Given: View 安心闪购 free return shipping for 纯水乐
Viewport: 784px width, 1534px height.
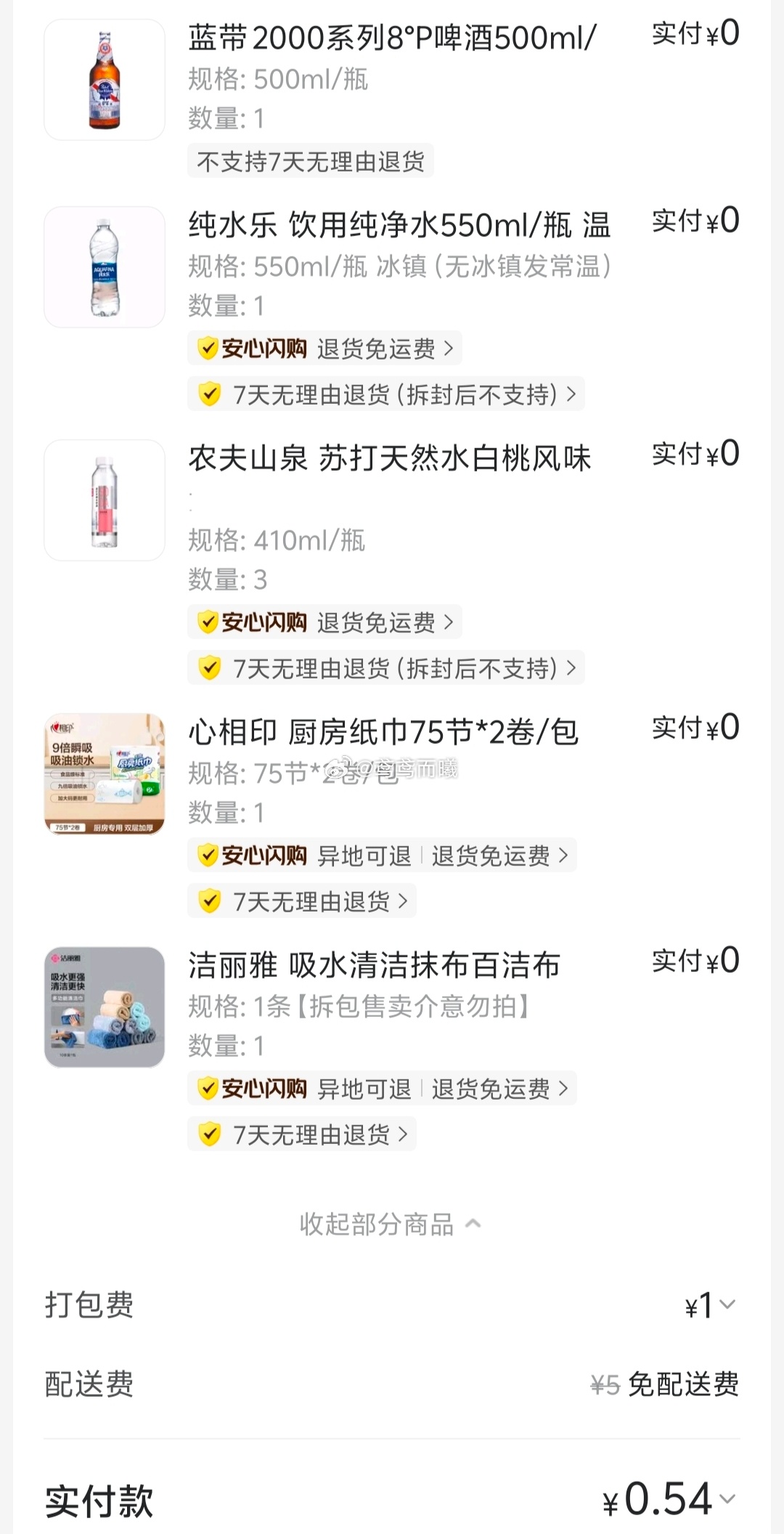Looking at the screenshot, I should point(324,349).
